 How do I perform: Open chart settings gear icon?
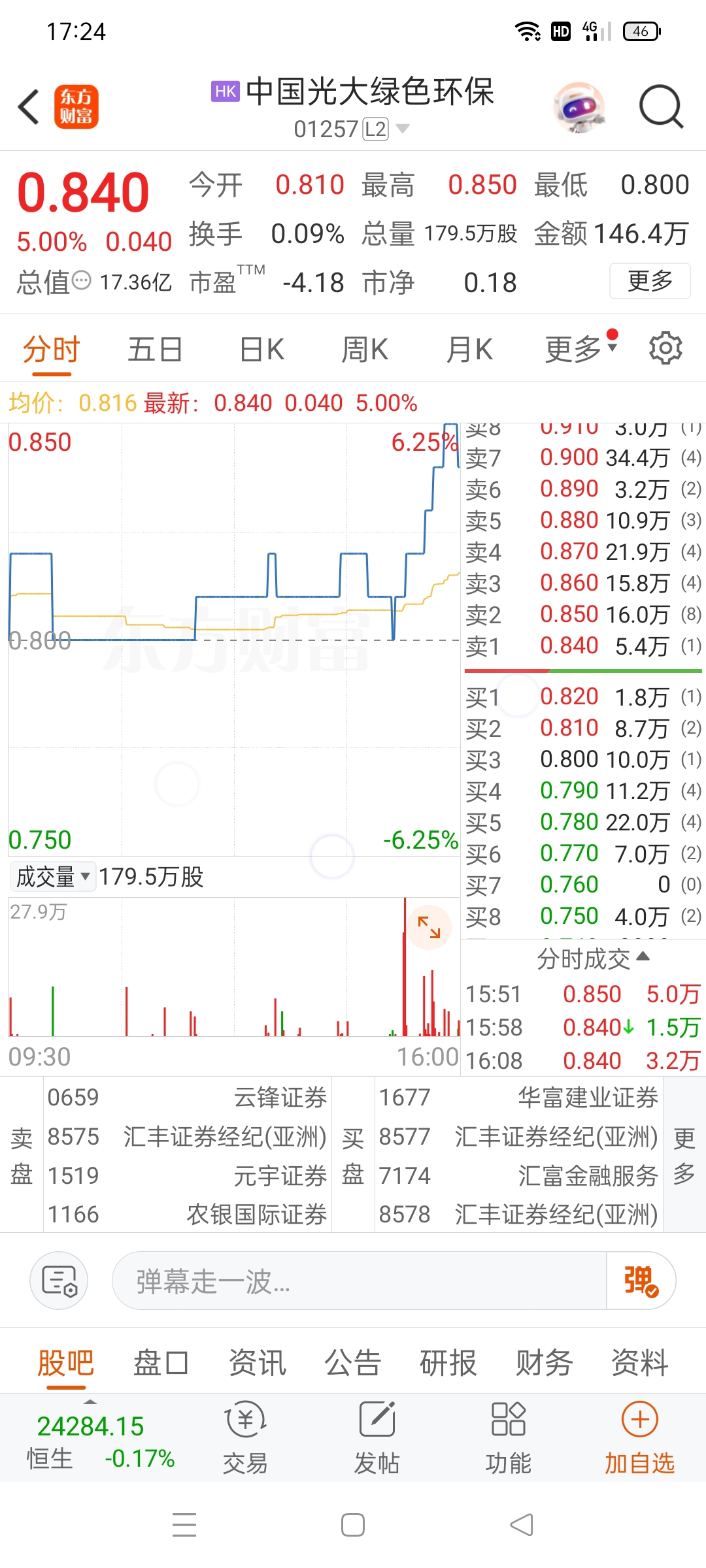pyautogui.click(x=665, y=348)
